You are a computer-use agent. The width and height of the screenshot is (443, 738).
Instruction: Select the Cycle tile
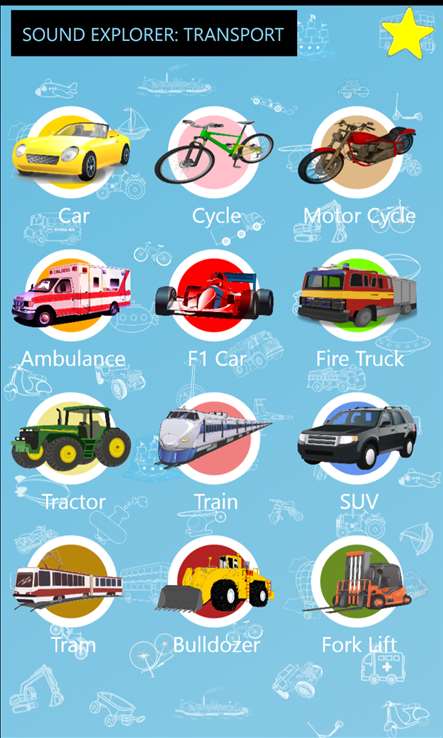(x=214, y=152)
